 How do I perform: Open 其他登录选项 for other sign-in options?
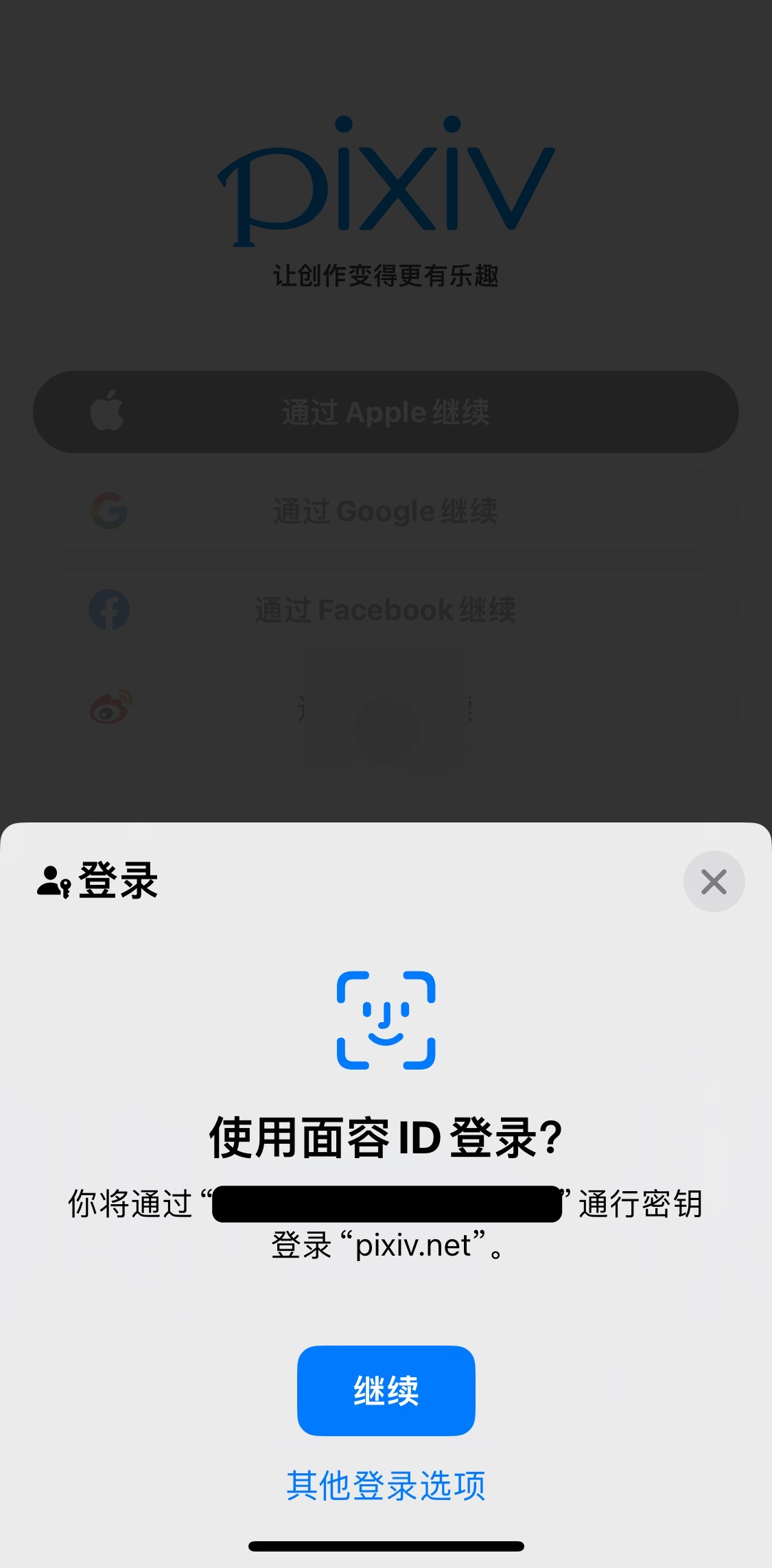[386, 1486]
